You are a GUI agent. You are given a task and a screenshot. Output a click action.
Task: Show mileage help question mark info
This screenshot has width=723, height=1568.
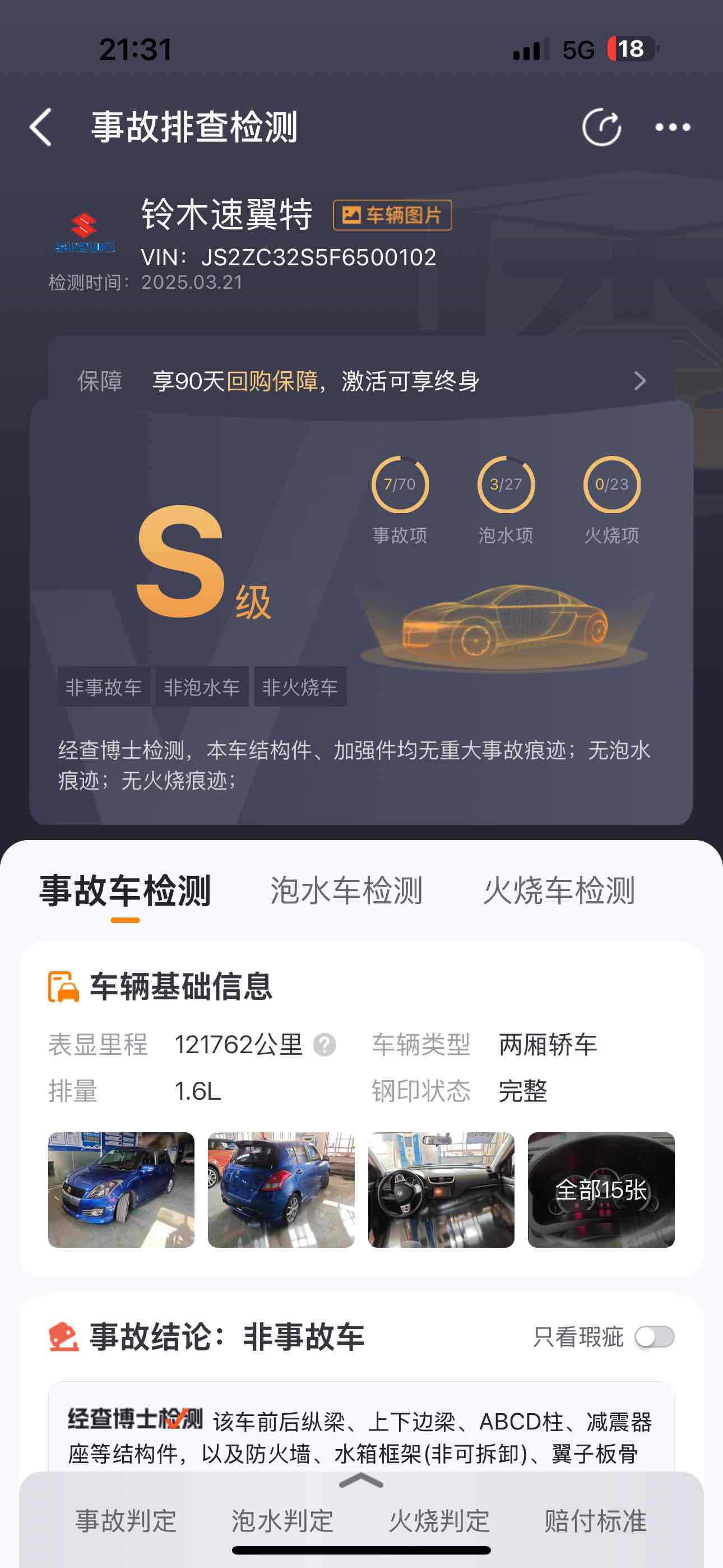point(325,1045)
